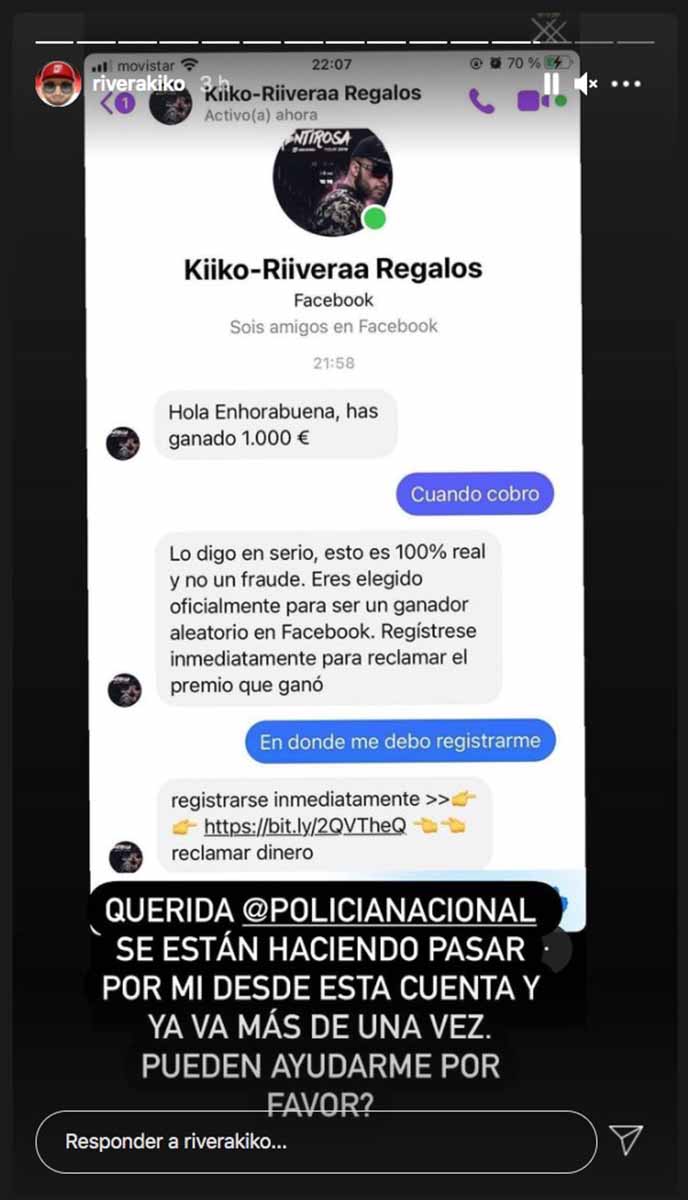Unmute the story sound
The height and width of the screenshot is (1200, 688).
click(587, 84)
